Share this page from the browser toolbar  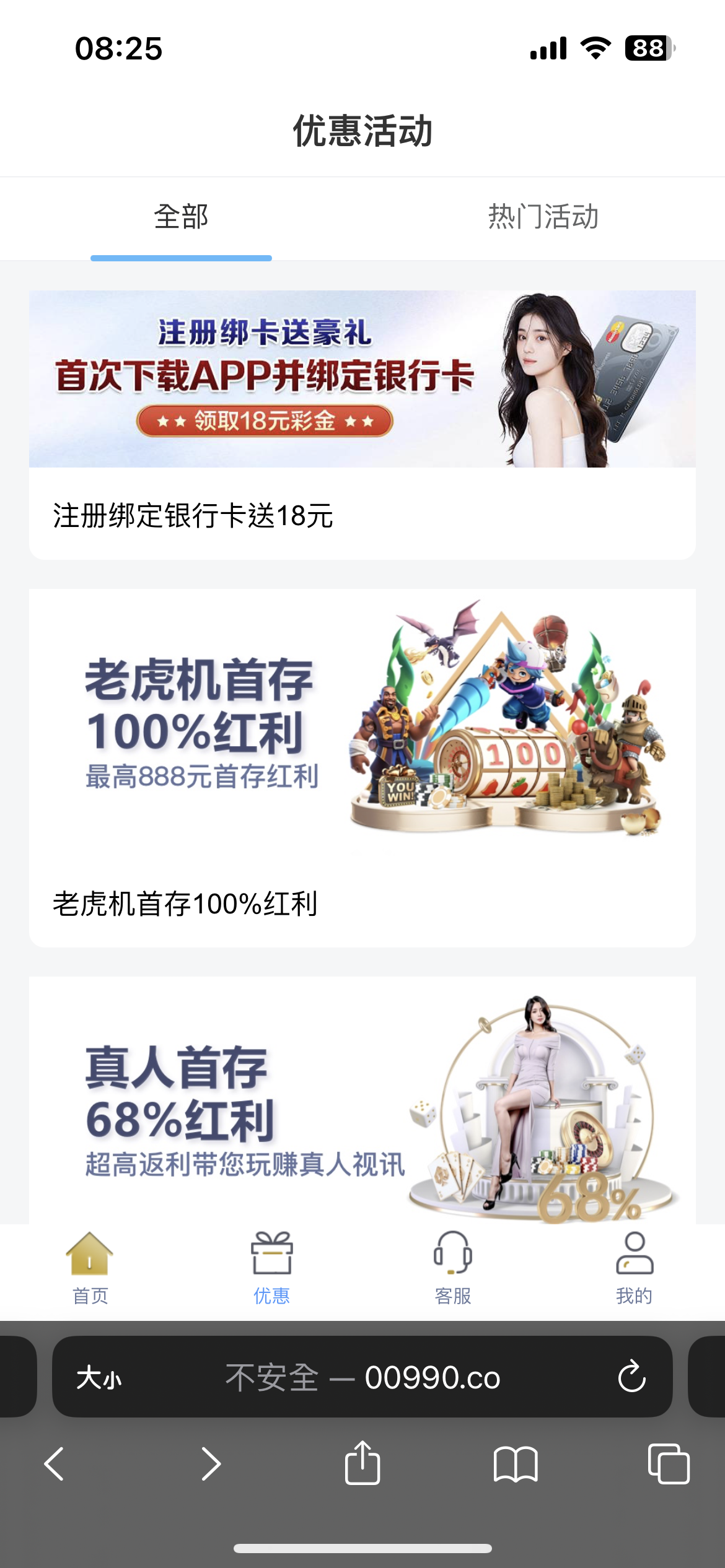tap(362, 1463)
